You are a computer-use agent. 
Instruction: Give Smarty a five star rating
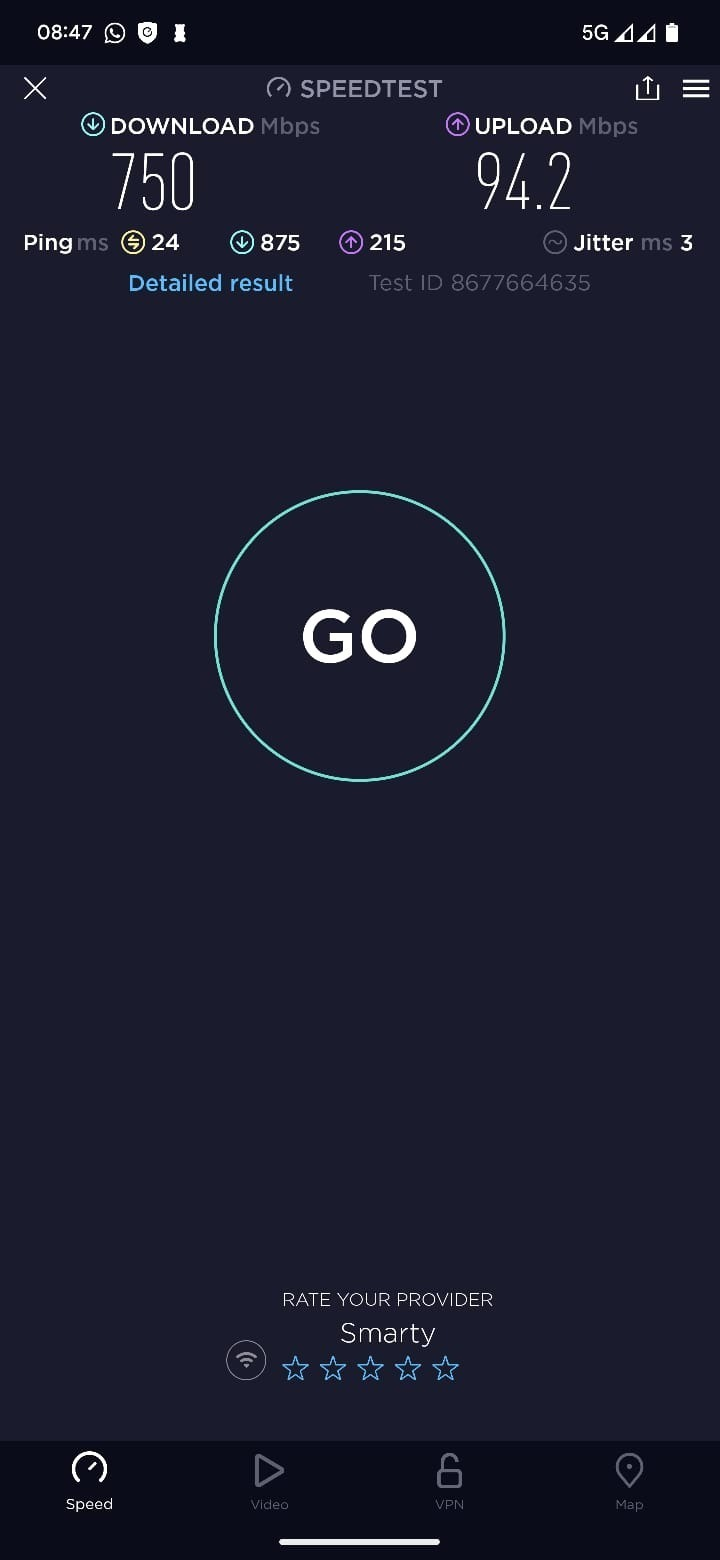(x=445, y=1368)
